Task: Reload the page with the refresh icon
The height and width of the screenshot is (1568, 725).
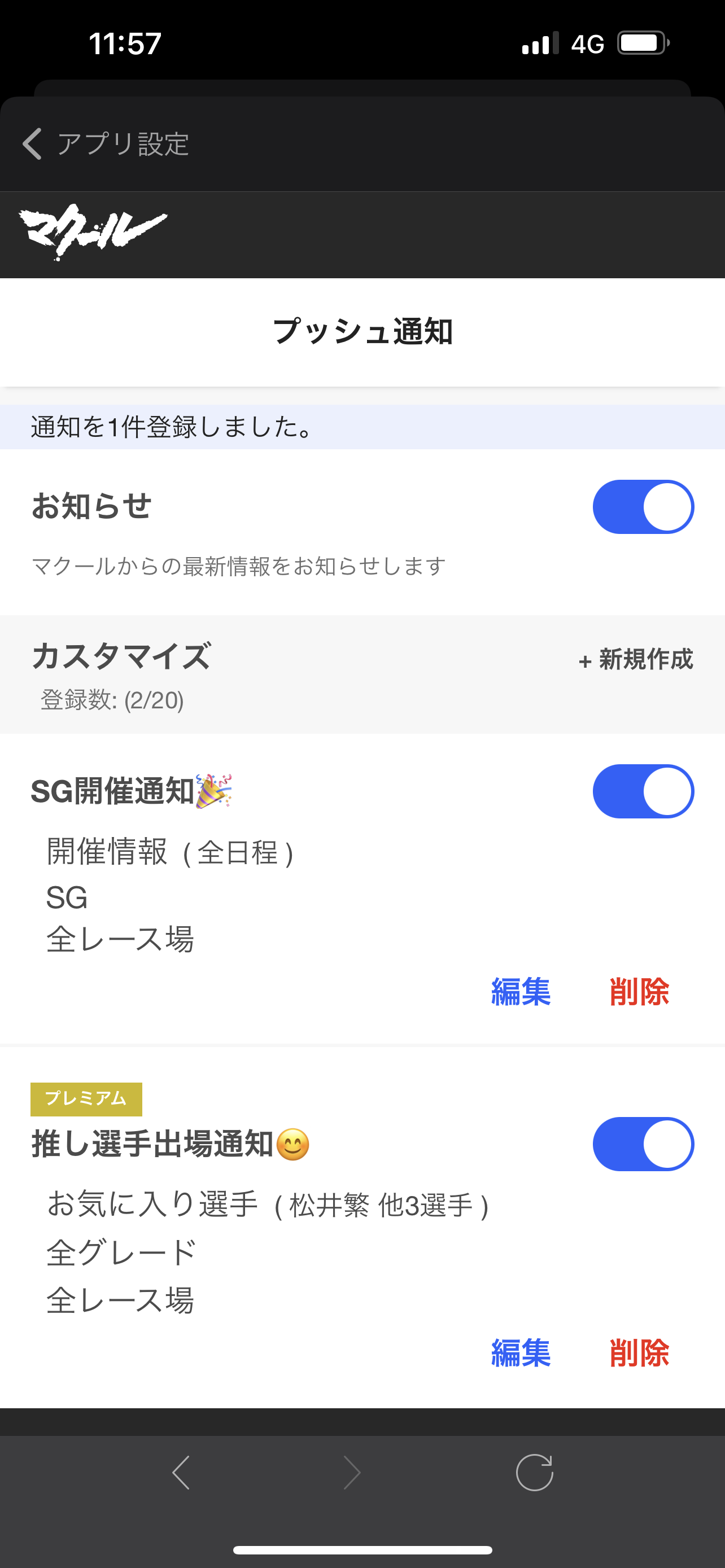Action: point(535,1473)
